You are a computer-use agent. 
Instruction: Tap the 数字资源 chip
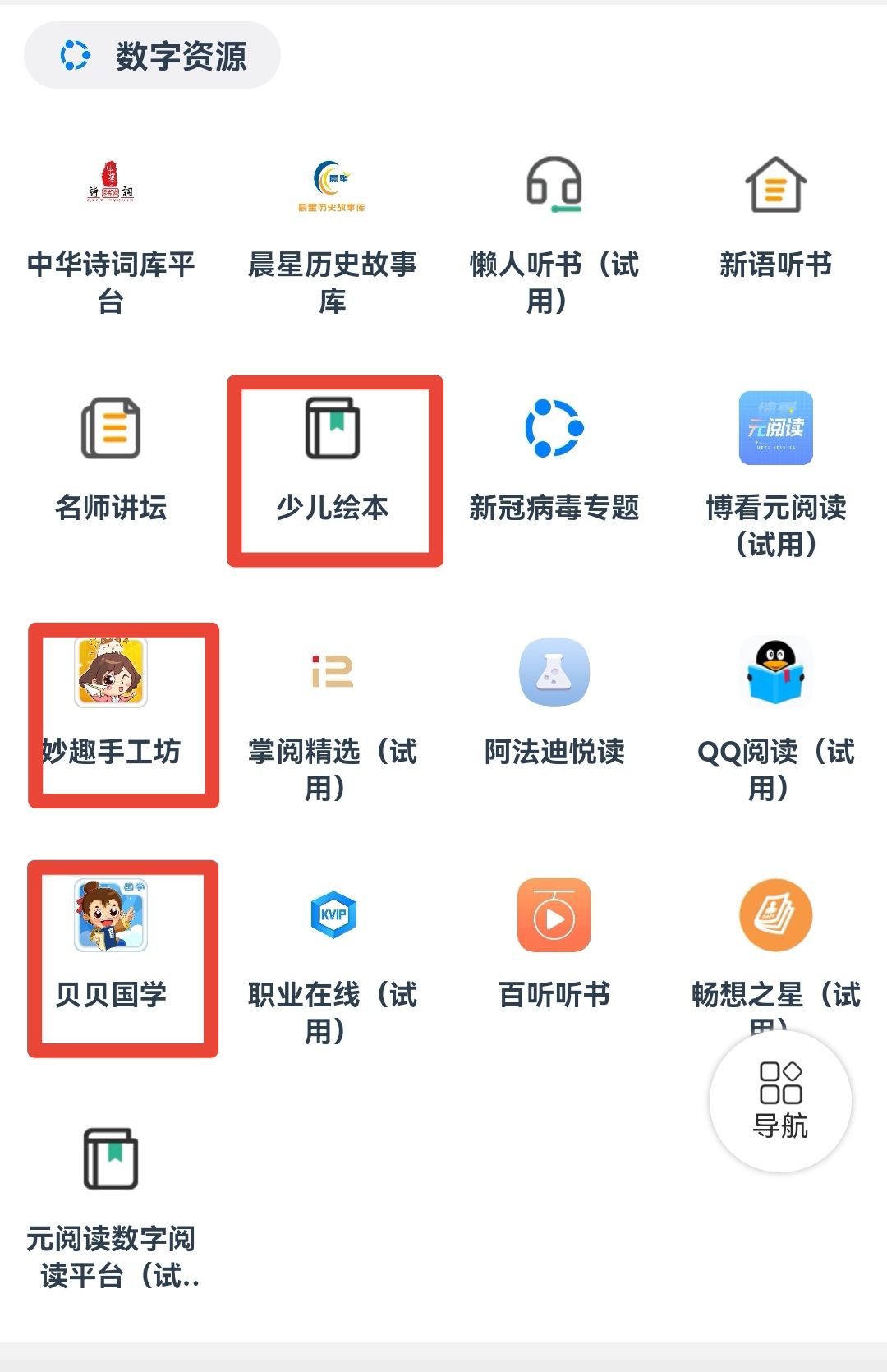[x=153, y=56]
